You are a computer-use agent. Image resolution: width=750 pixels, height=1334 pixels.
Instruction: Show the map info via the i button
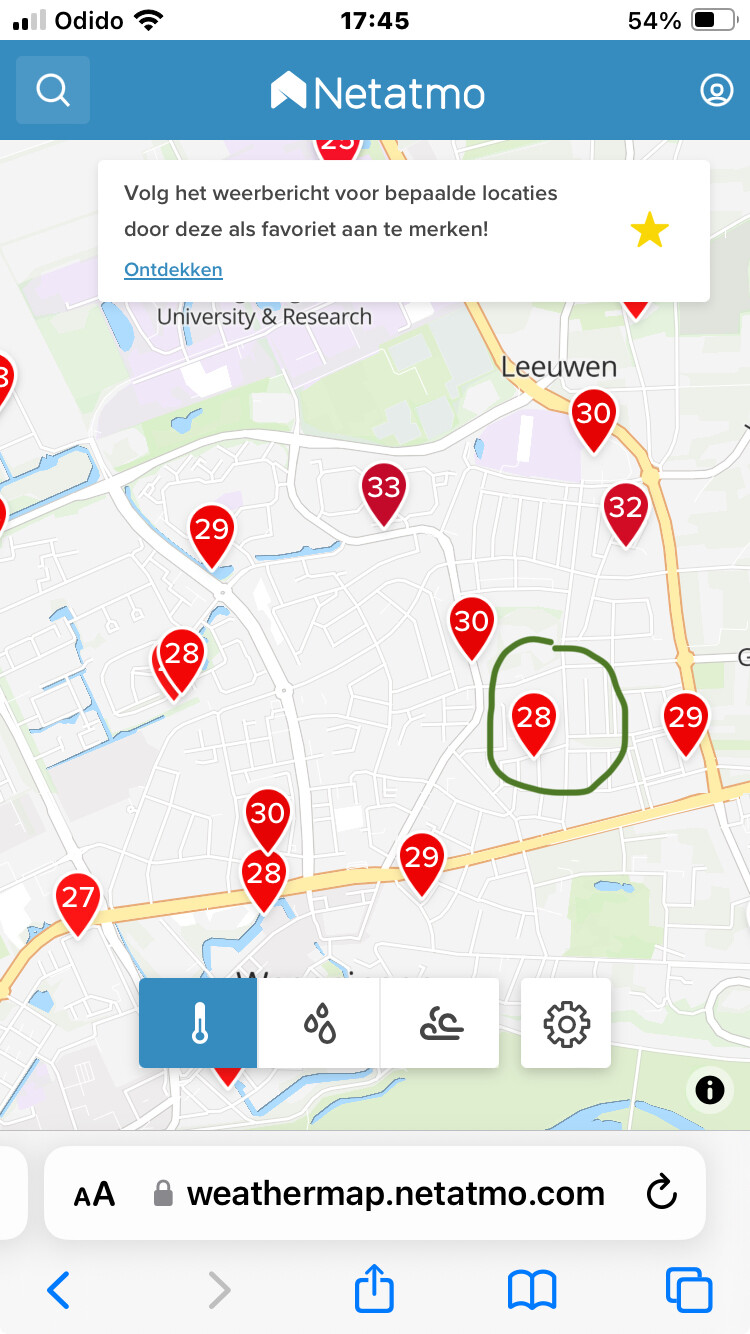pyautogui.click(x=709, y=1090)
